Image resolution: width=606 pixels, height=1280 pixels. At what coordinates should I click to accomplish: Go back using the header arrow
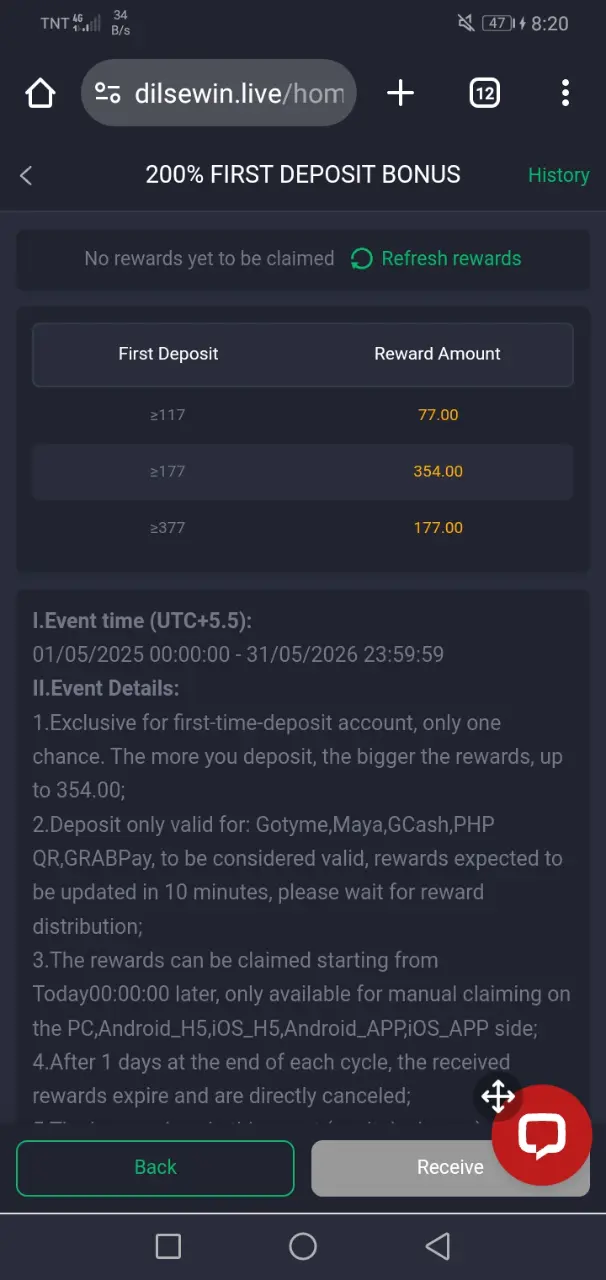point(26,175)
